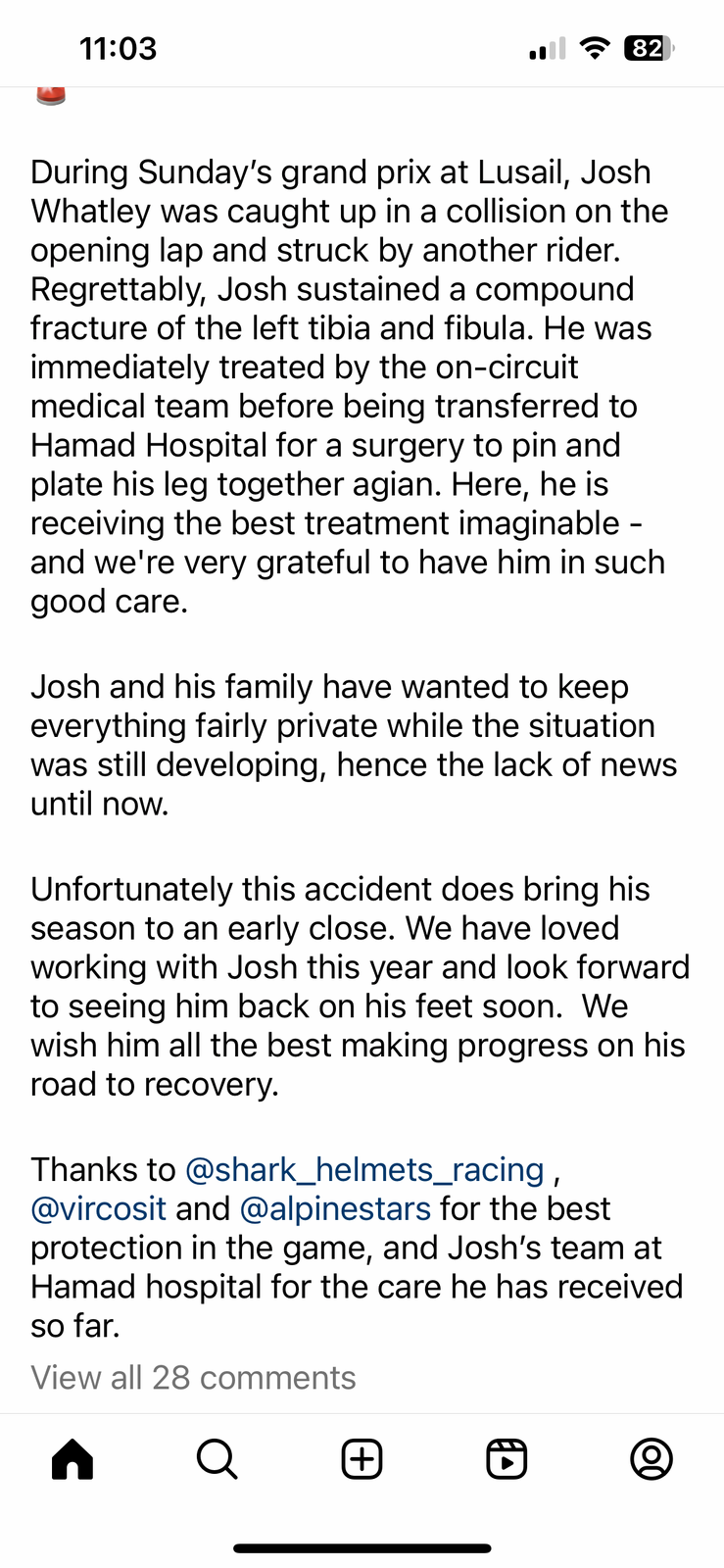View all 28 comments
This screenshot has height=1568, width=724.
pos(193,1377)
